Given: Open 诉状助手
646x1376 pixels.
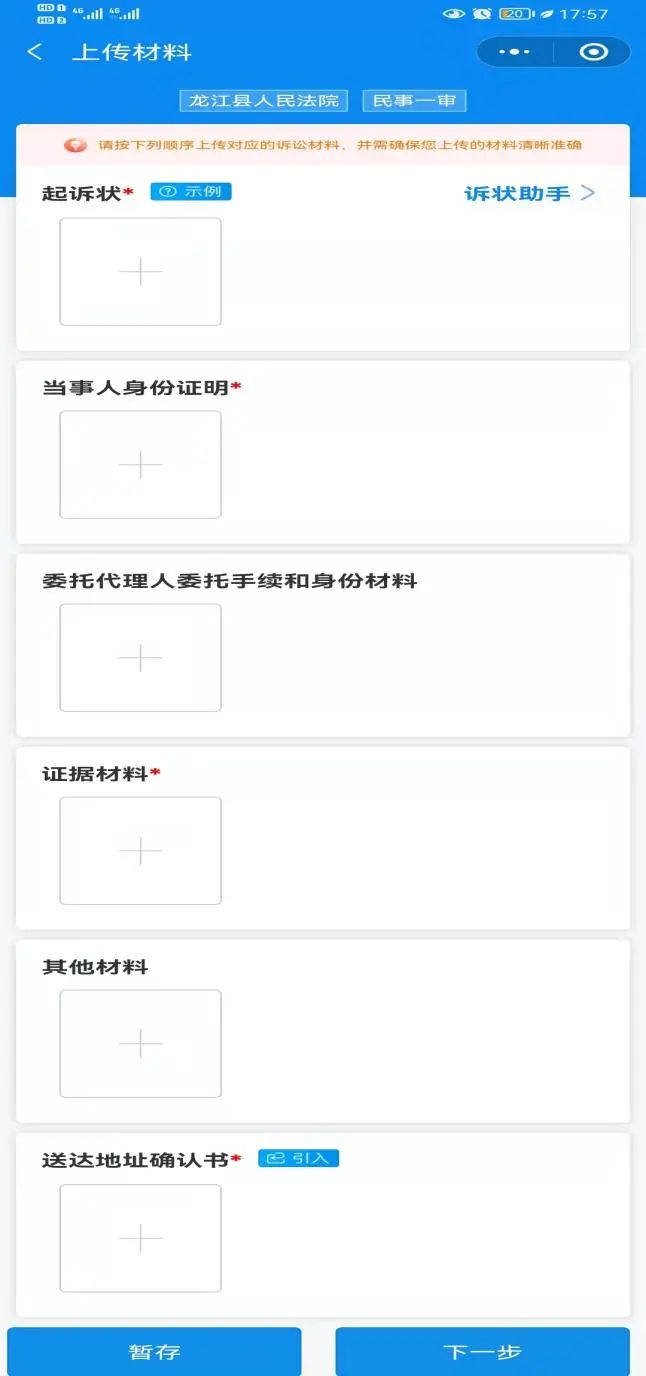Looking at the screenshot, I should (529, 193).
